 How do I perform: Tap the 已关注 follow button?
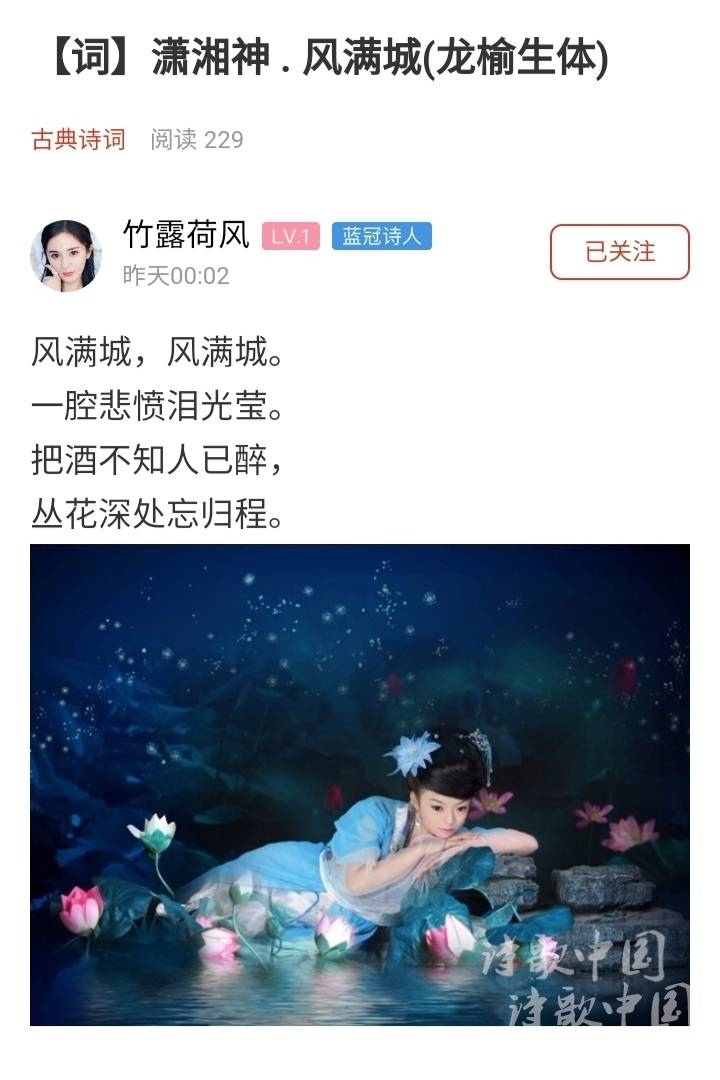pos(619,252)
